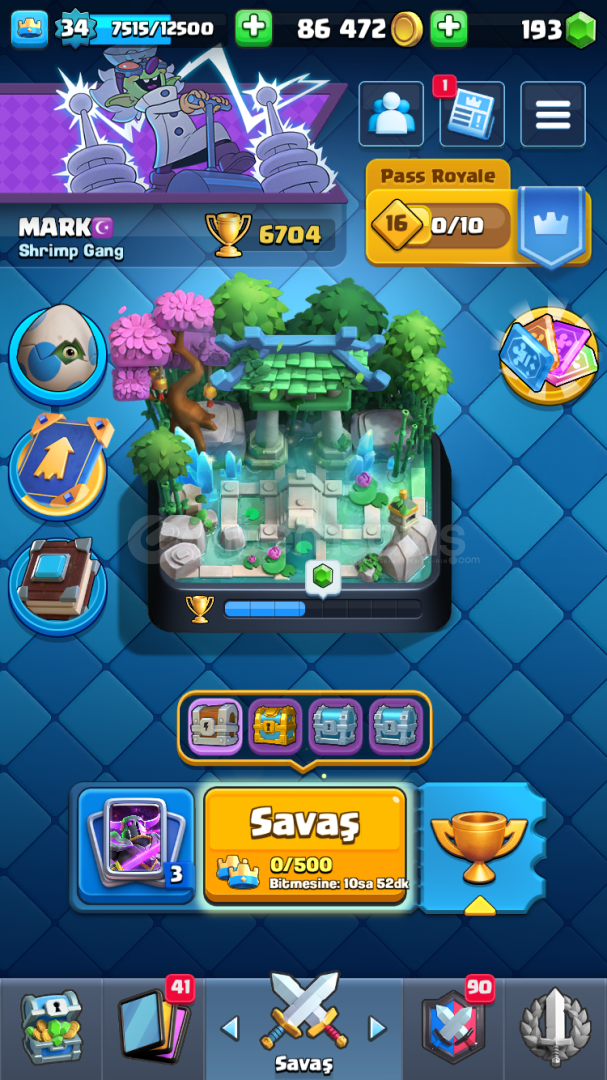607x1080 pixels.
Task: Open the egg event icon
Action: coord(58,355)
